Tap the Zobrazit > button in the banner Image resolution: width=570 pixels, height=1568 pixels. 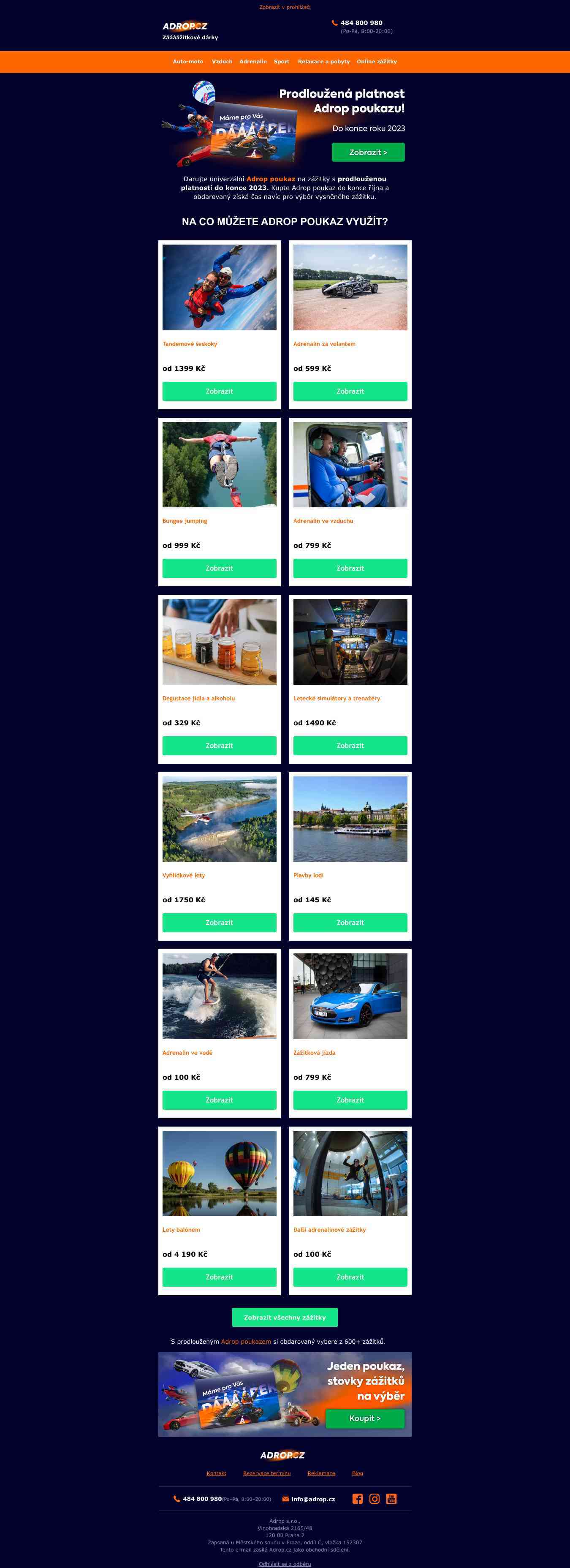368,152
